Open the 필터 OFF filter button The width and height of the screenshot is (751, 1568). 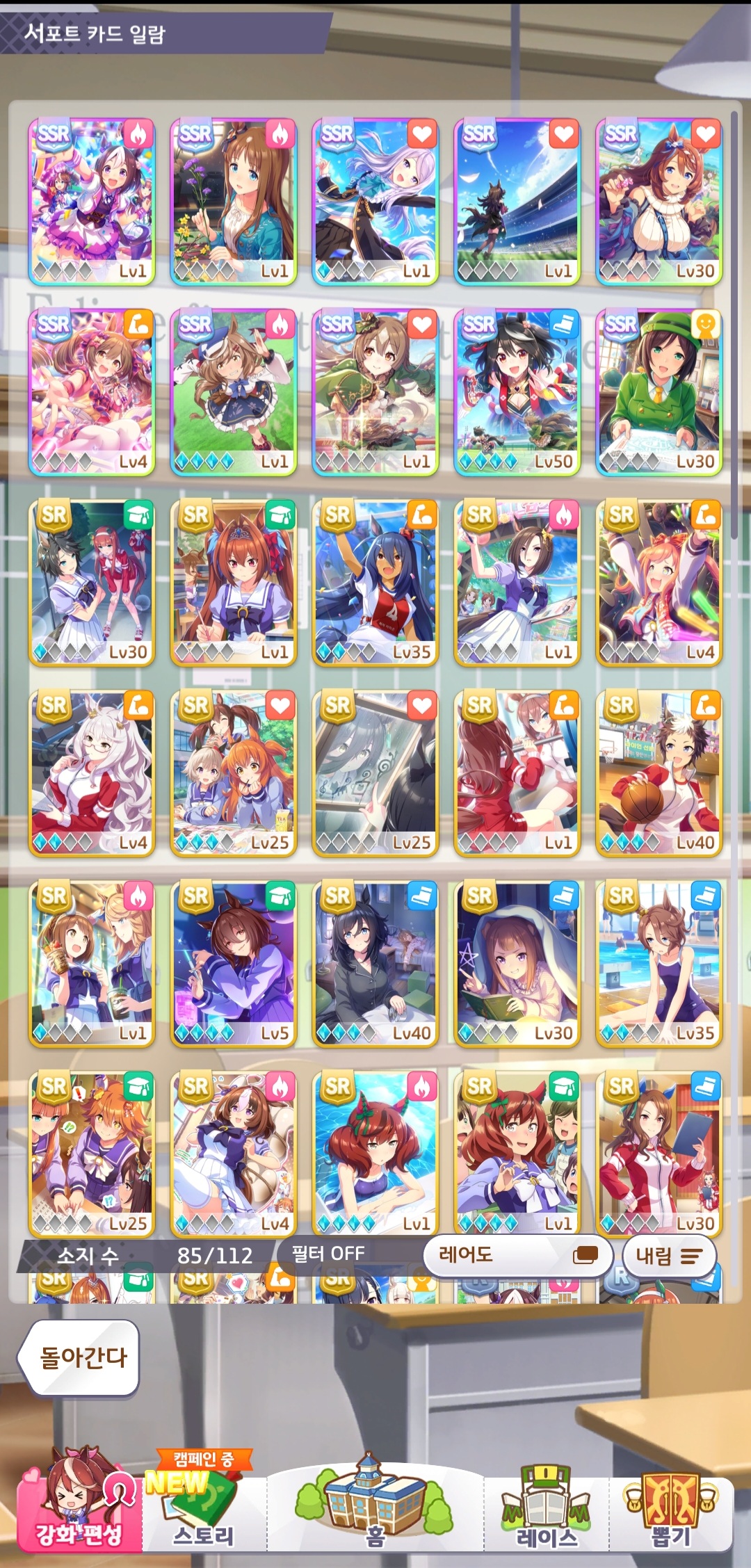click(328, 1254)
